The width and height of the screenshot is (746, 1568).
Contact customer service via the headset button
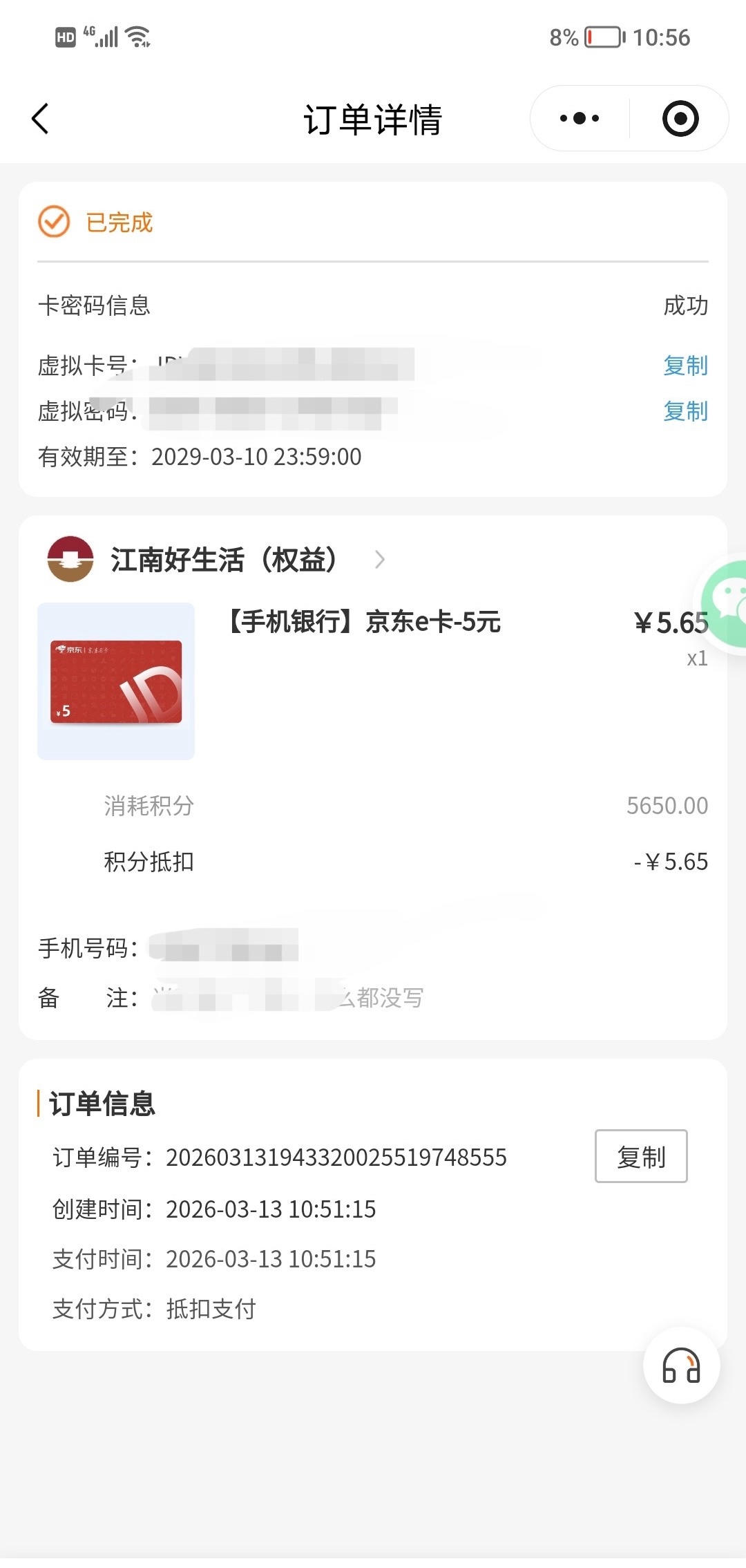coord(681,1366)
